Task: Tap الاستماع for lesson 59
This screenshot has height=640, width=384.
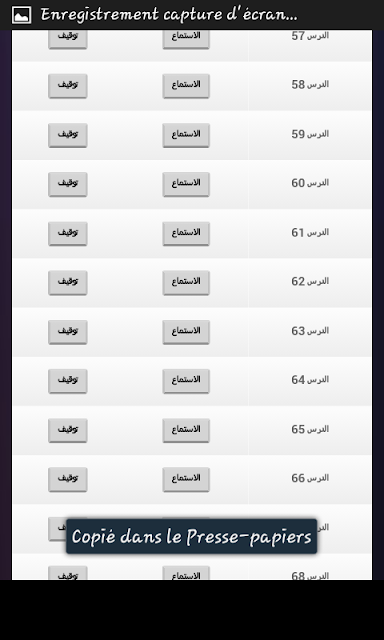Action: 186,135
